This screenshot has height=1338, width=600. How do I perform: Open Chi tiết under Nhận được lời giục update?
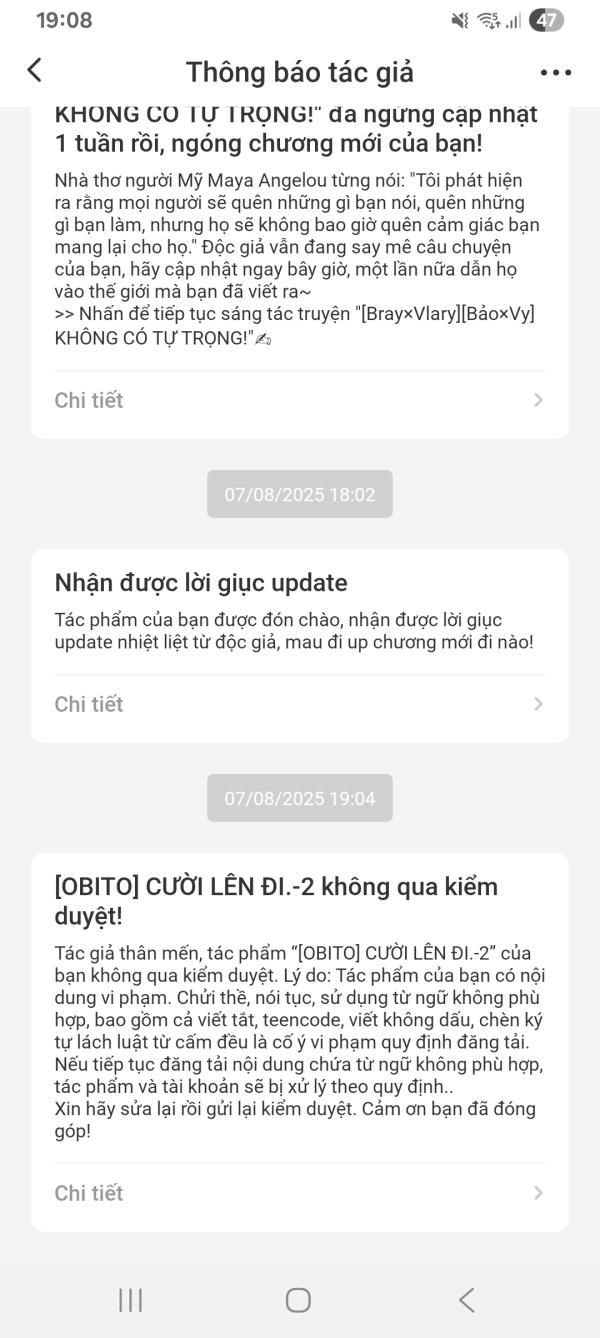pos(299,704)
